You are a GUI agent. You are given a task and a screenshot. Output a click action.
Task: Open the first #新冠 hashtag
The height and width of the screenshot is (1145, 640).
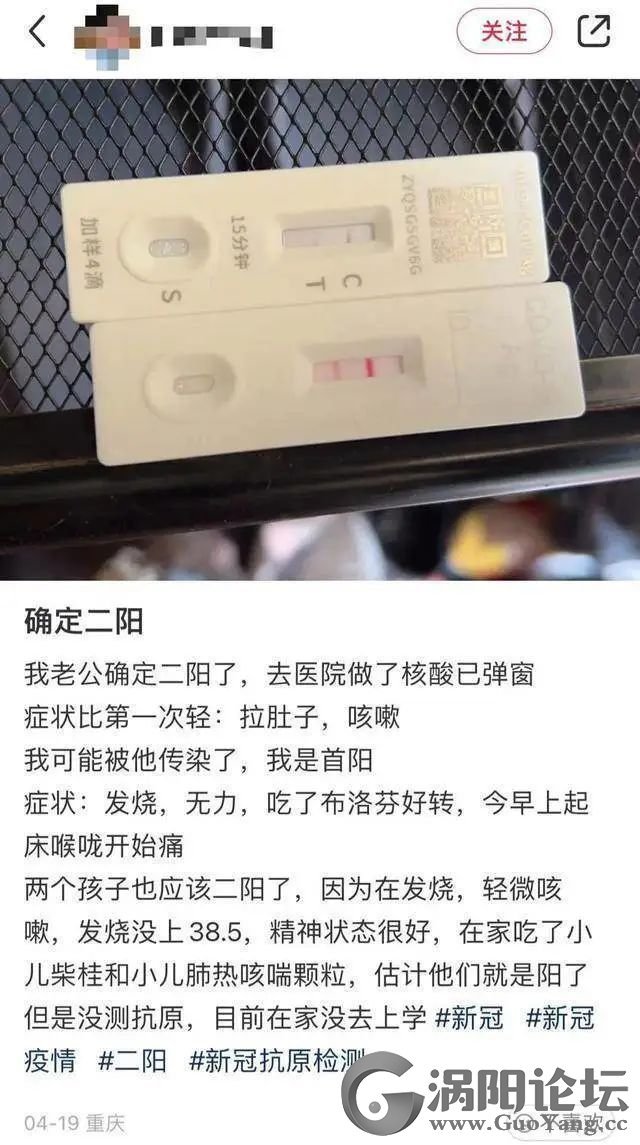tap(469, 1017)
